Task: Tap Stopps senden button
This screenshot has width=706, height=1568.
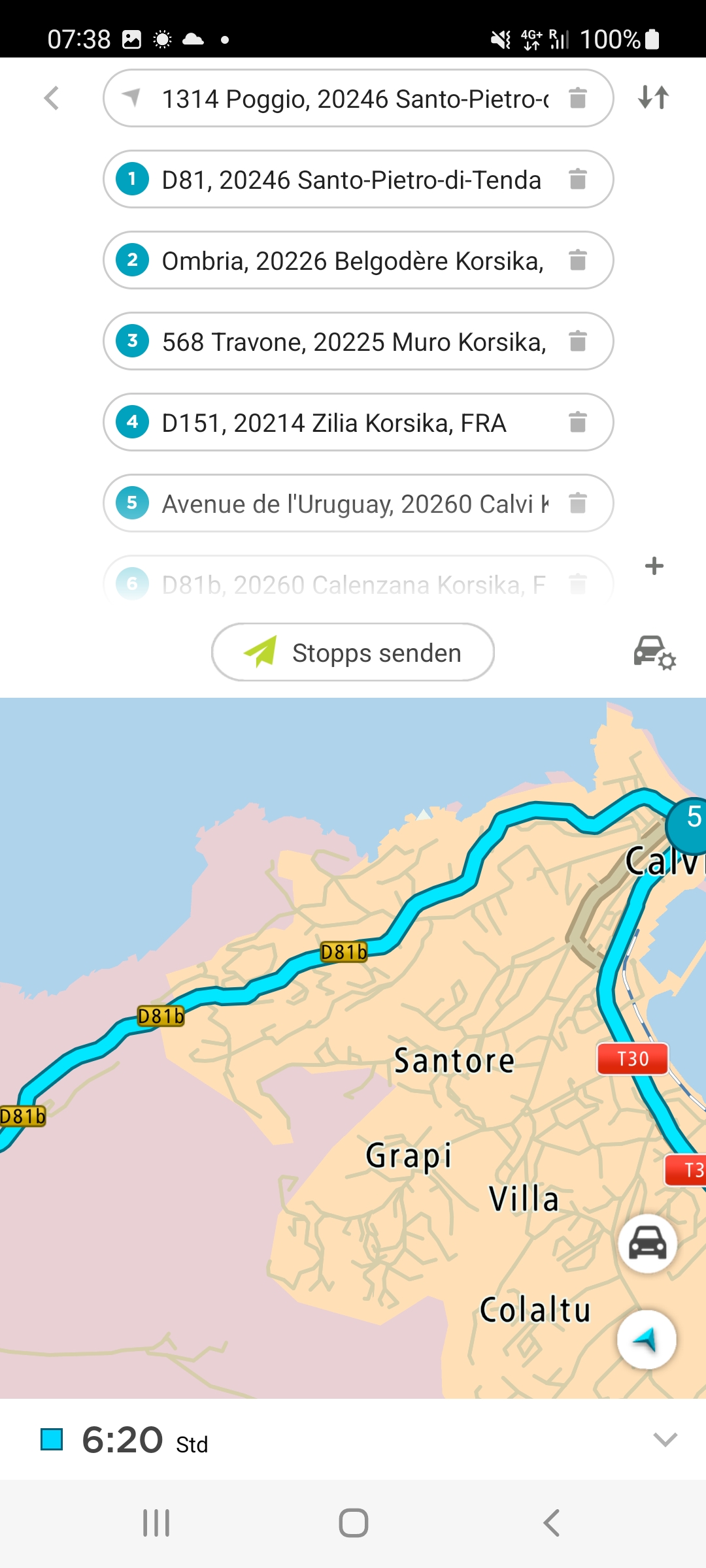Action: (x=353, y=653)
